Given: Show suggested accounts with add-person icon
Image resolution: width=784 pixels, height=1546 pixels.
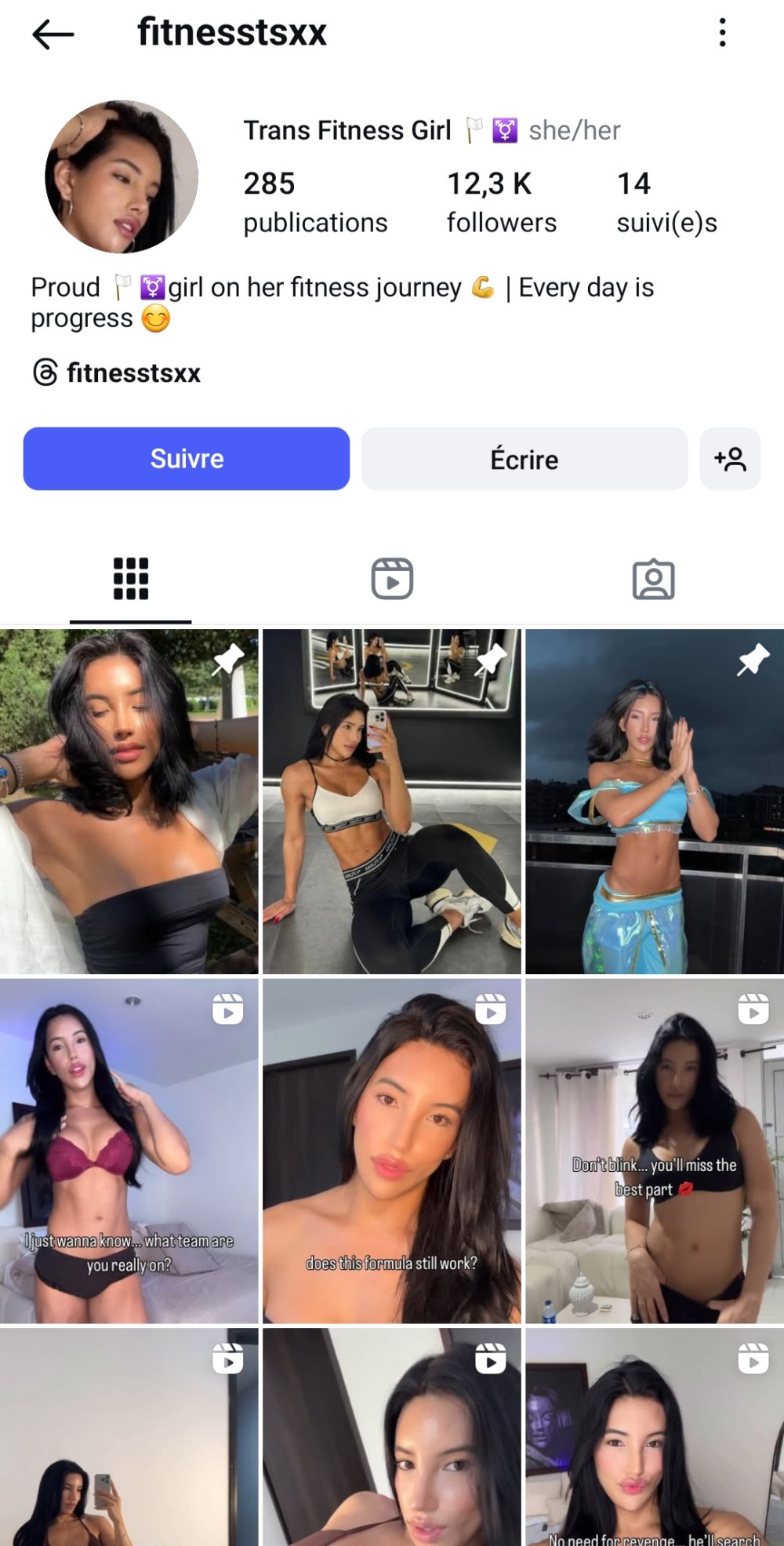Looking at the screenshot, I should (x=730, y=459).
